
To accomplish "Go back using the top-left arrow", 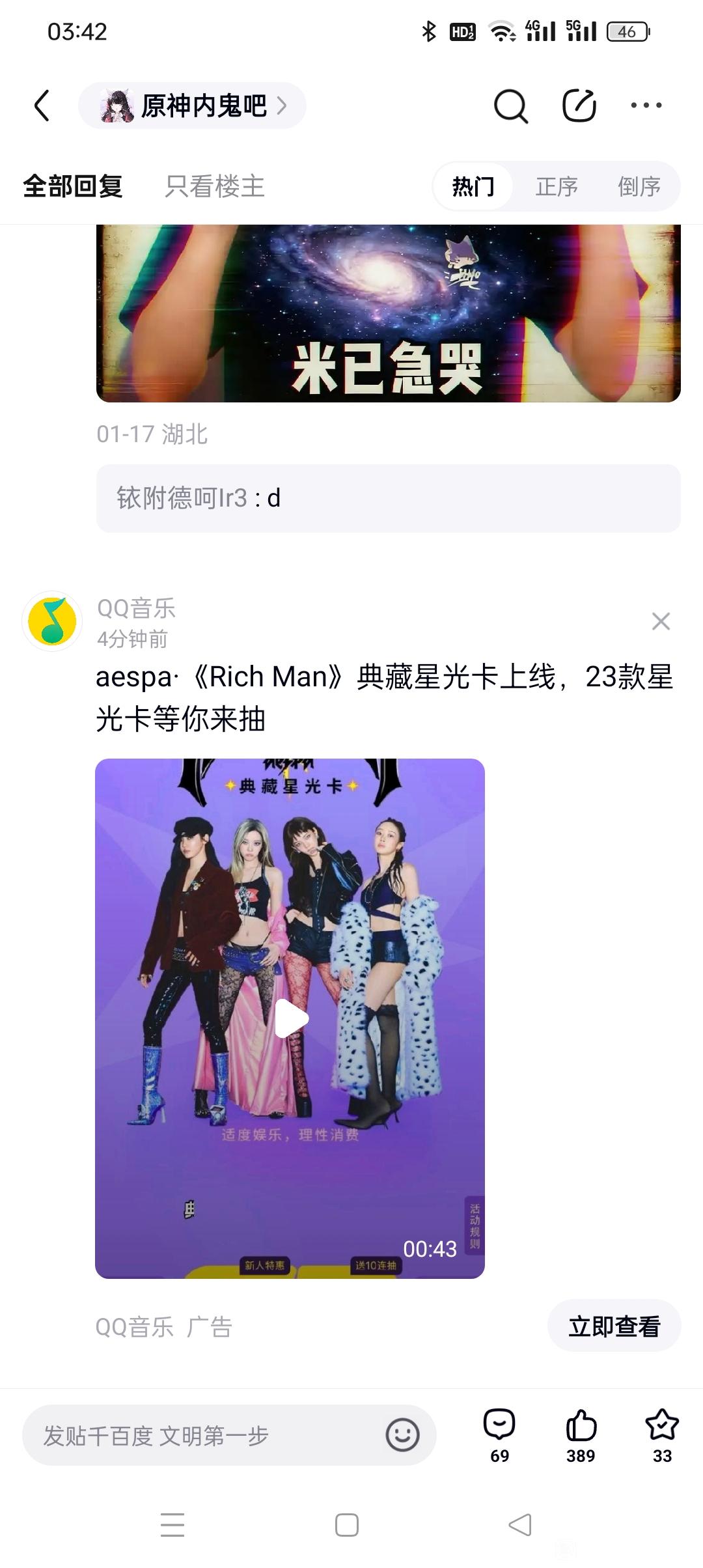I will click(42, 105).
